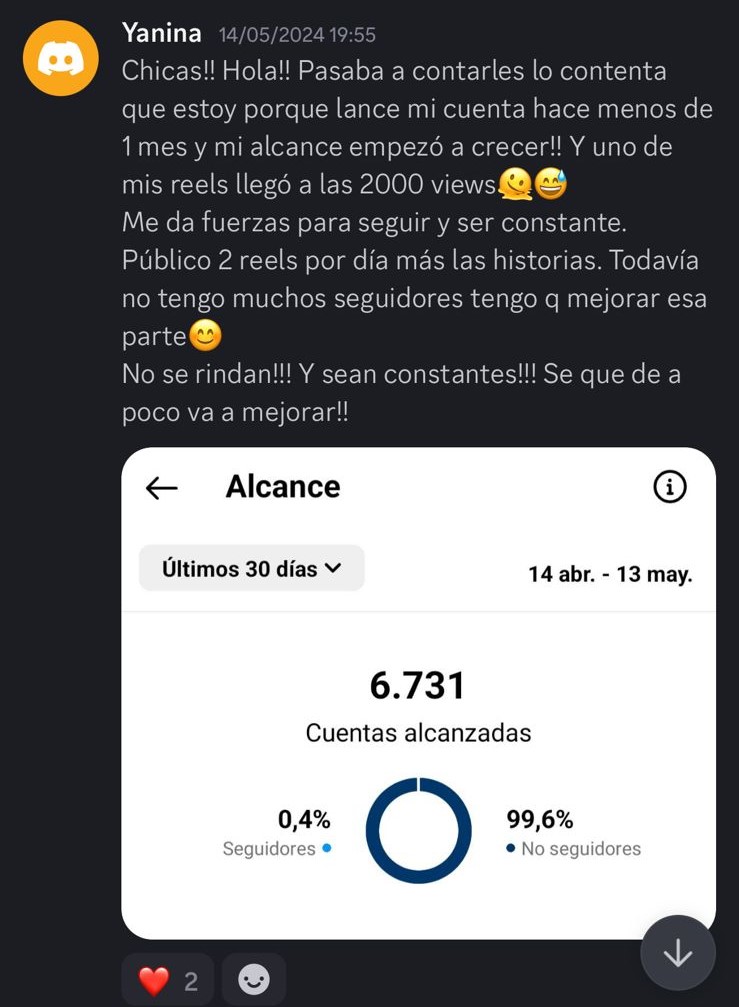The image size is (739, 1007).
Task: Tap the Yanina username
Action: pyautogui.click(x=162, y=32)
